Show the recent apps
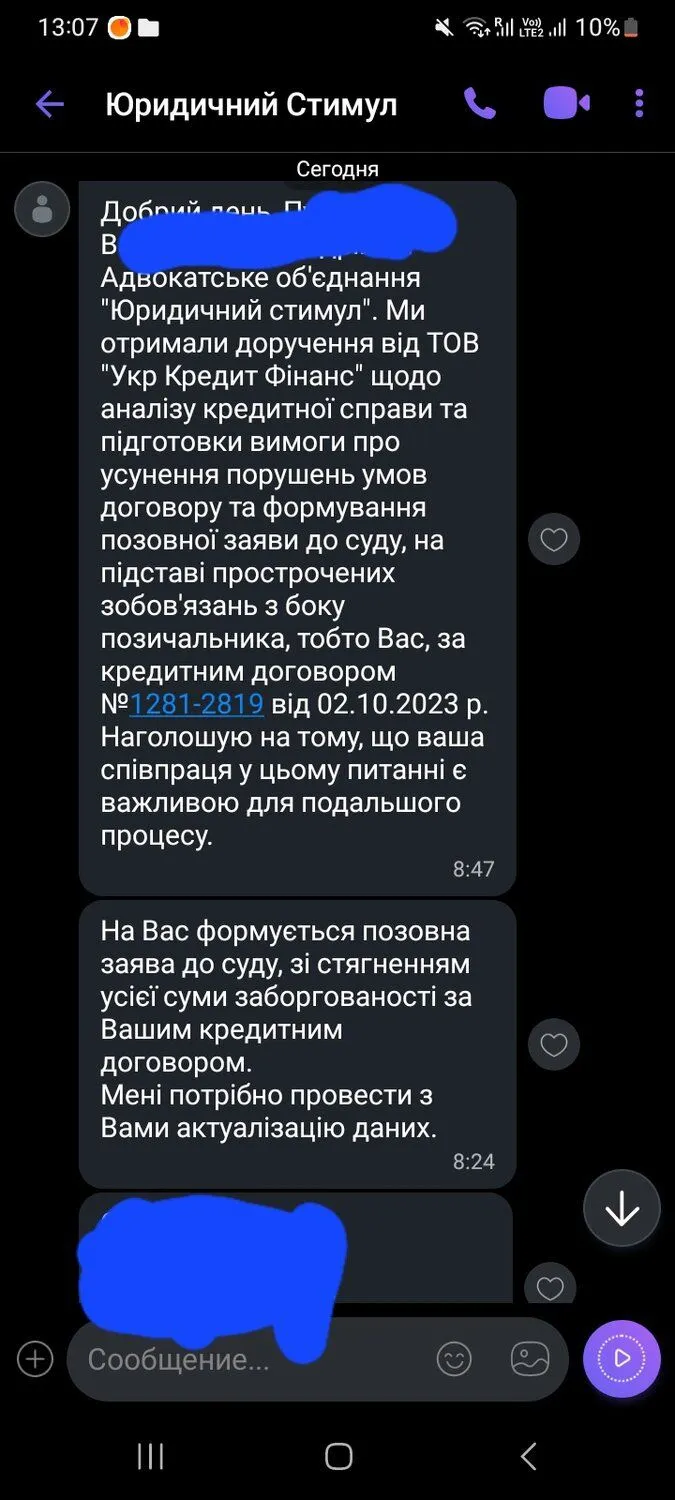675x1500 pixels. click(150, 1456)
